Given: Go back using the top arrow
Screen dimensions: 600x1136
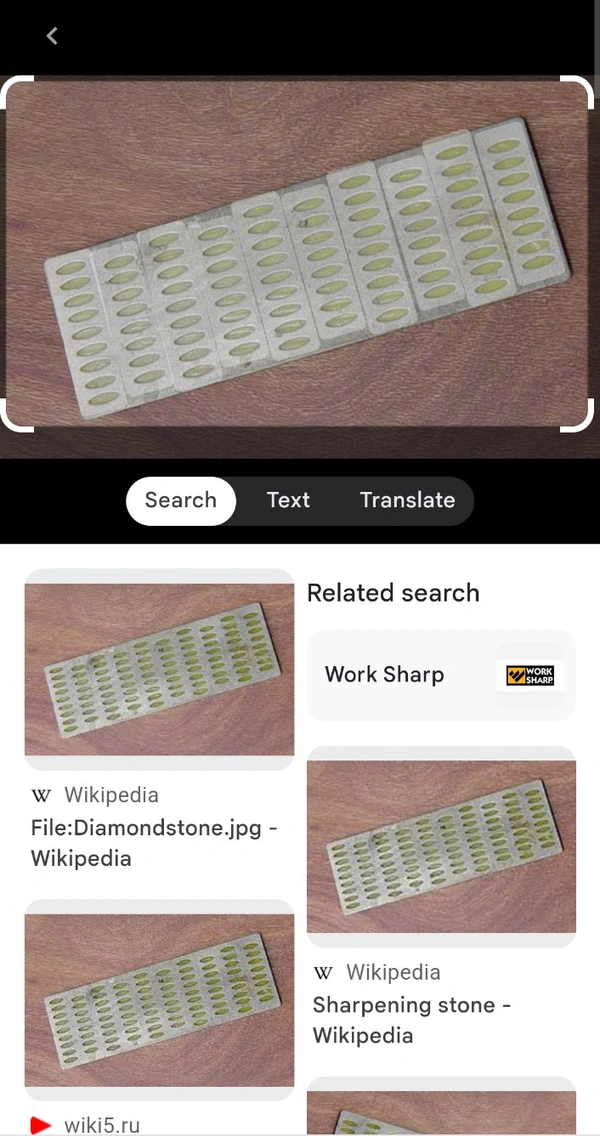Looking at the screenshot, I should 52,36.
